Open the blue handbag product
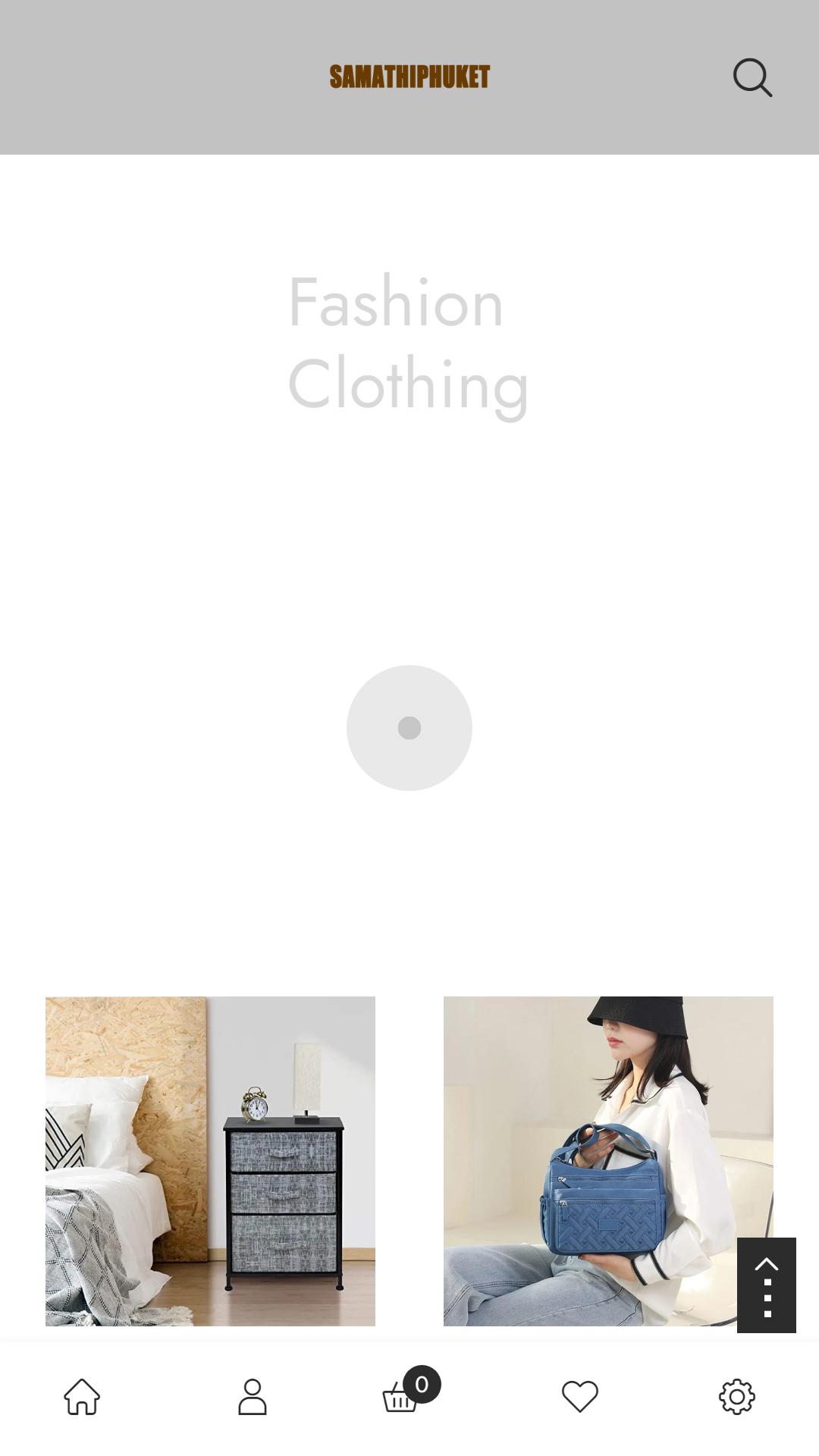Image resolution: width=819 pixels, height=1456 pixels. pyautogui.click(x=608, y=1161)
